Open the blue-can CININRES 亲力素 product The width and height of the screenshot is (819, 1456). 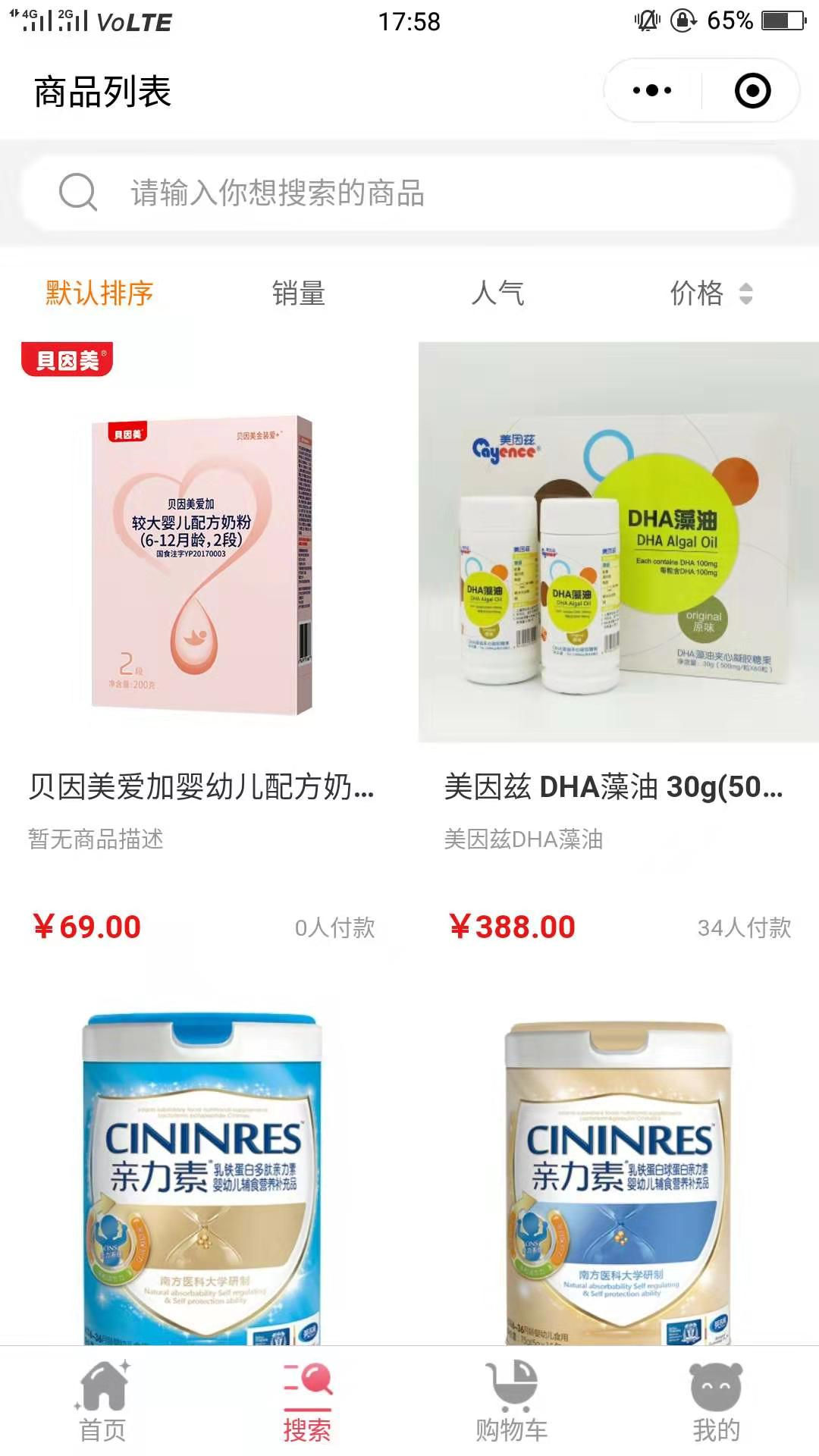coord(202,1175)
